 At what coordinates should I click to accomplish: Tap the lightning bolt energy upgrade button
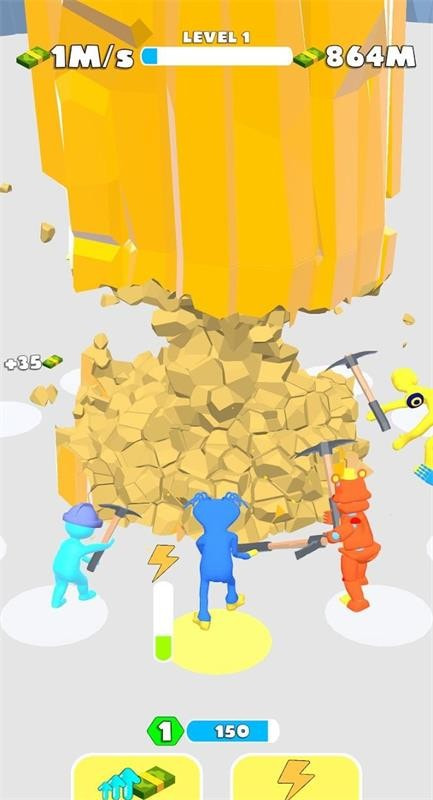(296, 777)
